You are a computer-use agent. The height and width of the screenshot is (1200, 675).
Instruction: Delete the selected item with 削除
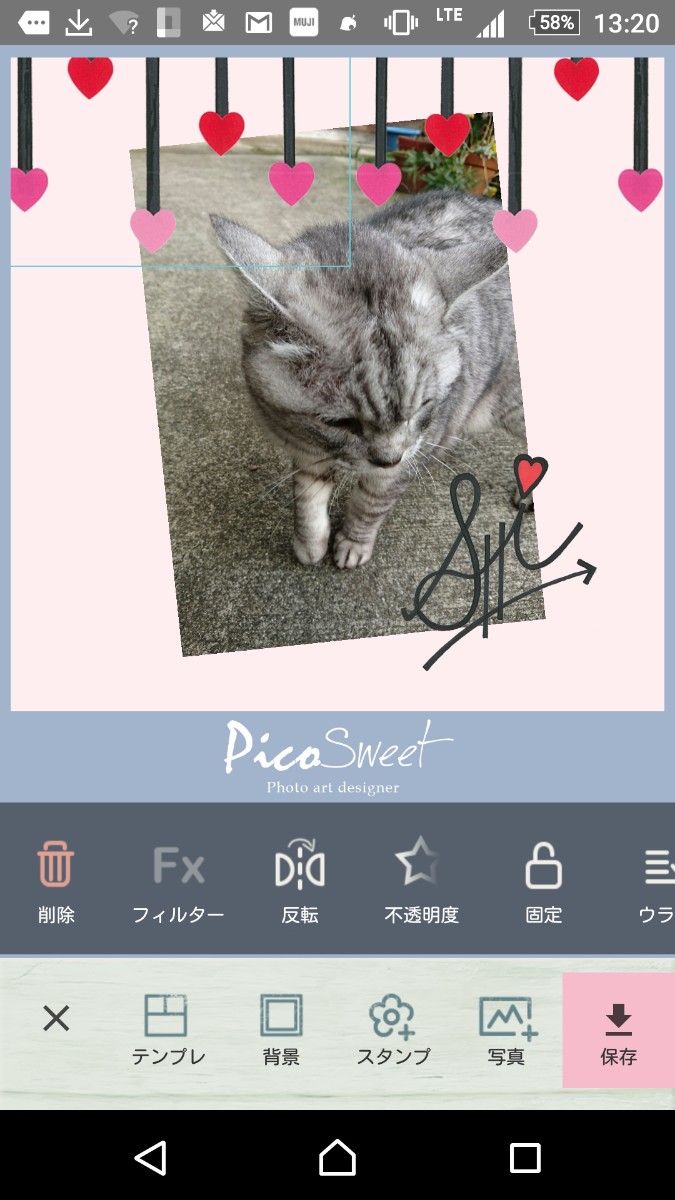pos(56,880)
